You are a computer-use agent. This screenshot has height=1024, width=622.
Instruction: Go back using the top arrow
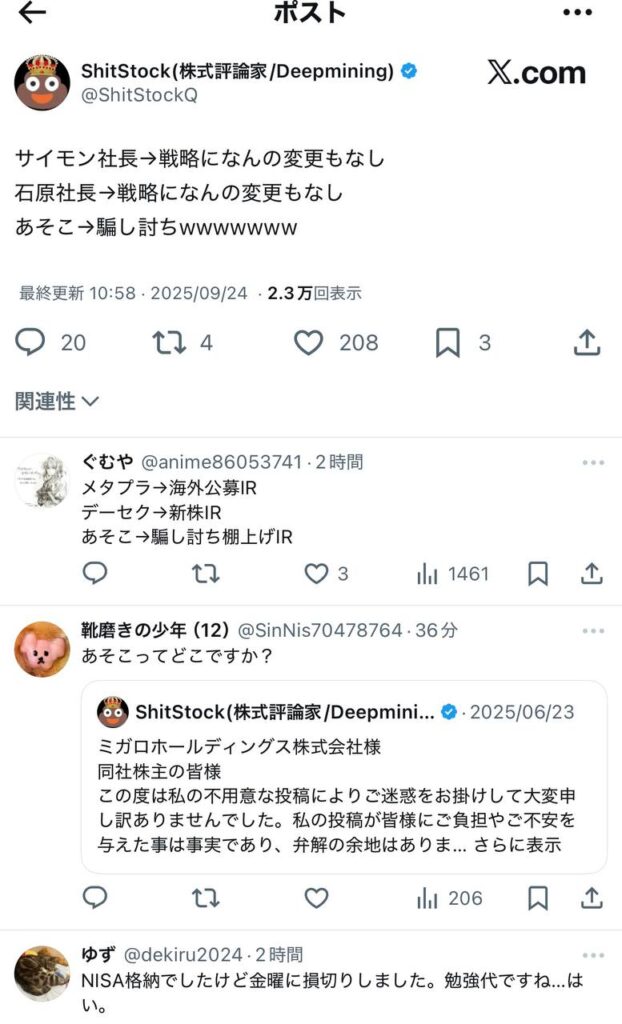[32, 12]
